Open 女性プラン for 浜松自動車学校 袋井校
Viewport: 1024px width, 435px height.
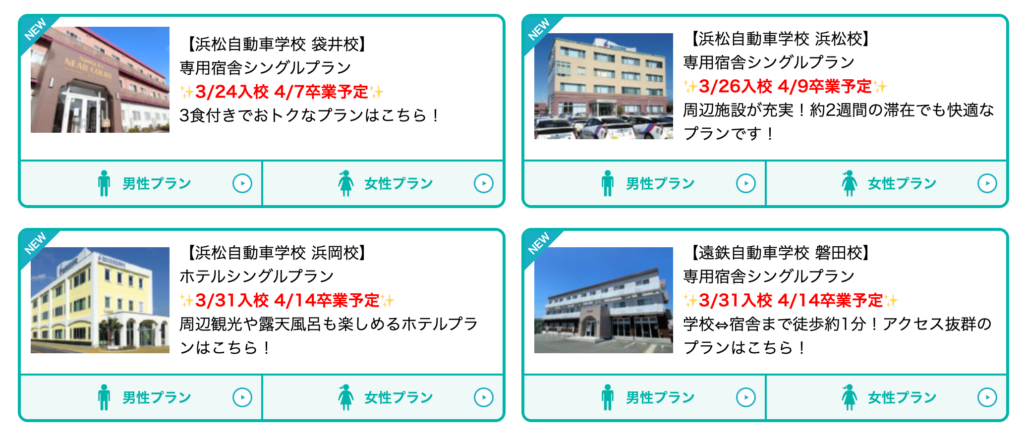[383, 183]
